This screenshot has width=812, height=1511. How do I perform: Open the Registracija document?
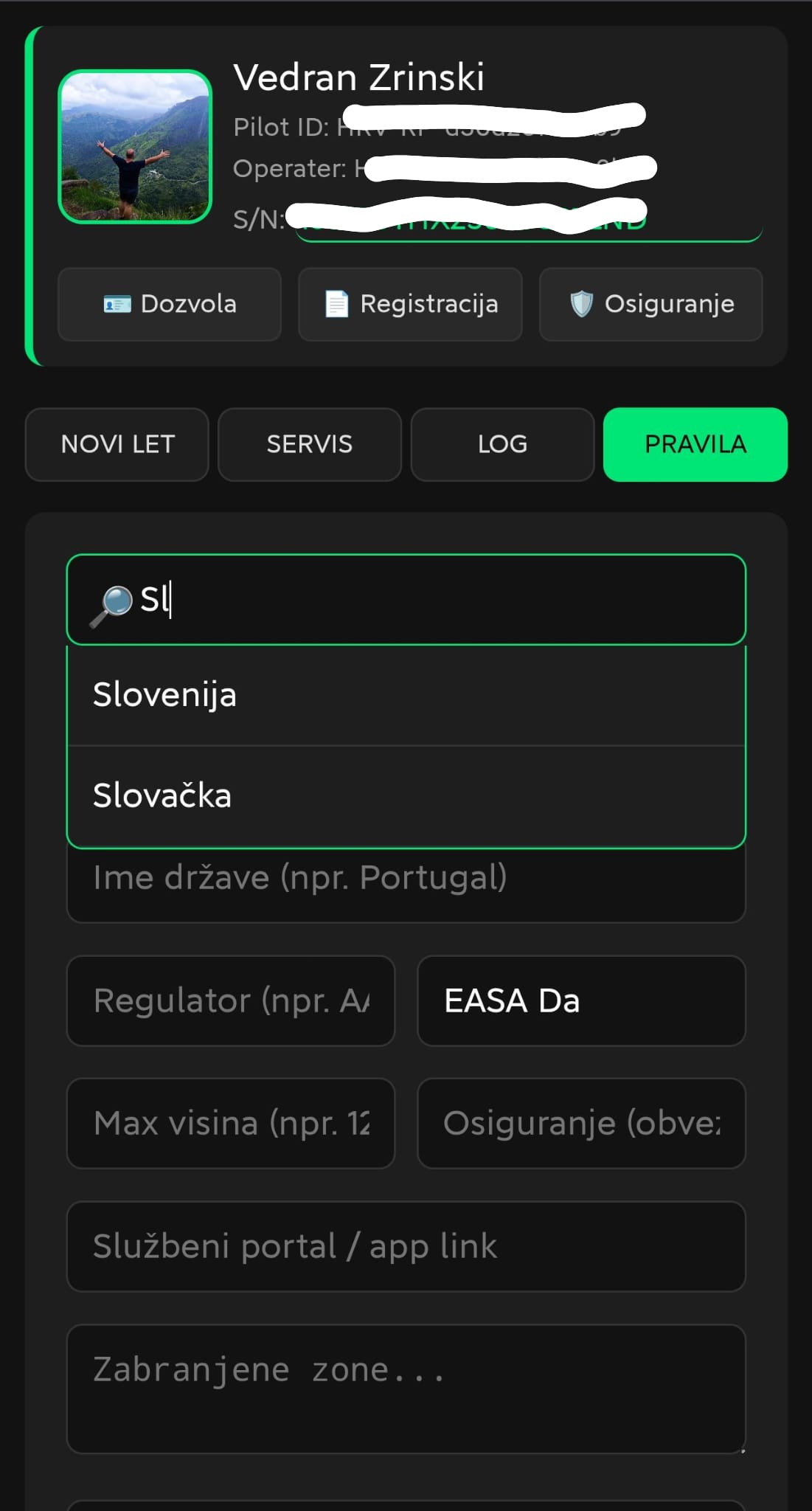click(x=410, y=303)
